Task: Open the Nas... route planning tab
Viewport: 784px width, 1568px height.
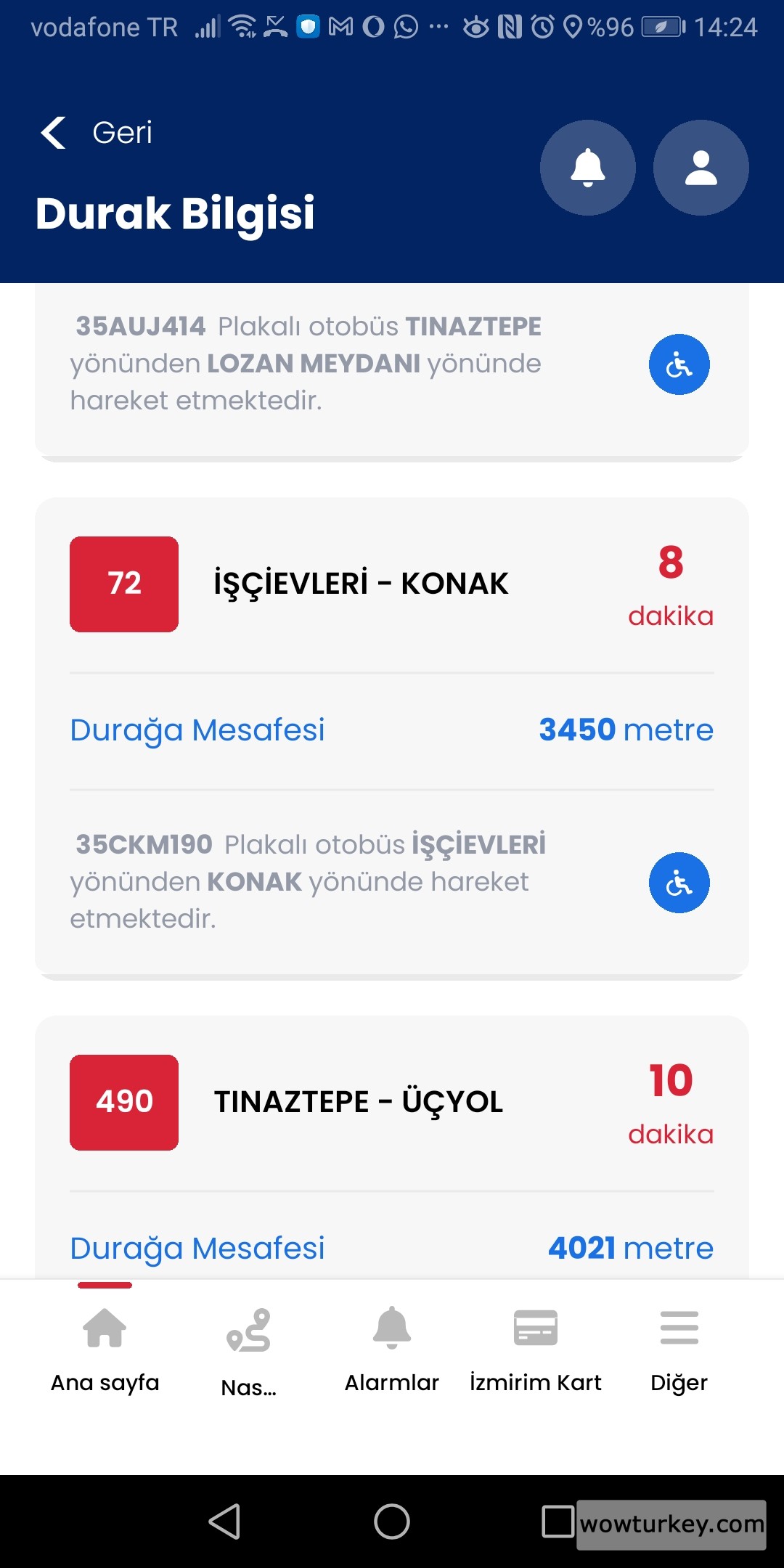Action: point(248,1350)
